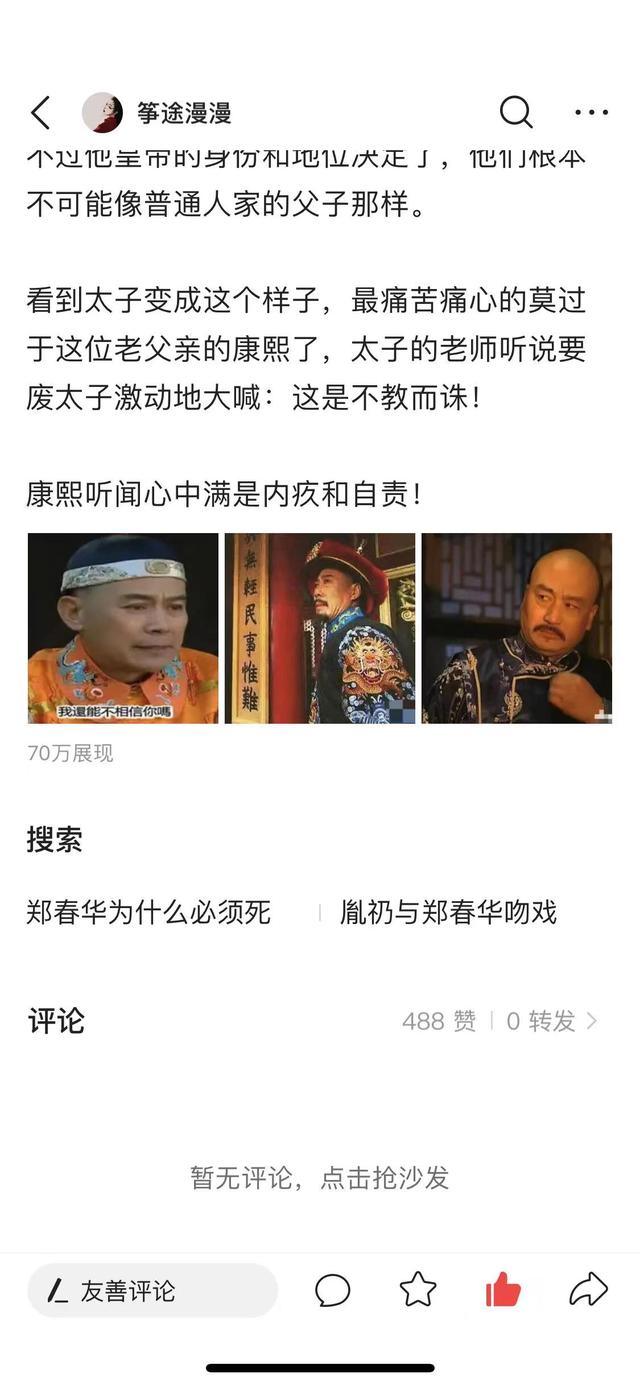Tap 友善评论 to write a comment
Viewport: 640px width, 1386px height.
(x=152, y=1290)
